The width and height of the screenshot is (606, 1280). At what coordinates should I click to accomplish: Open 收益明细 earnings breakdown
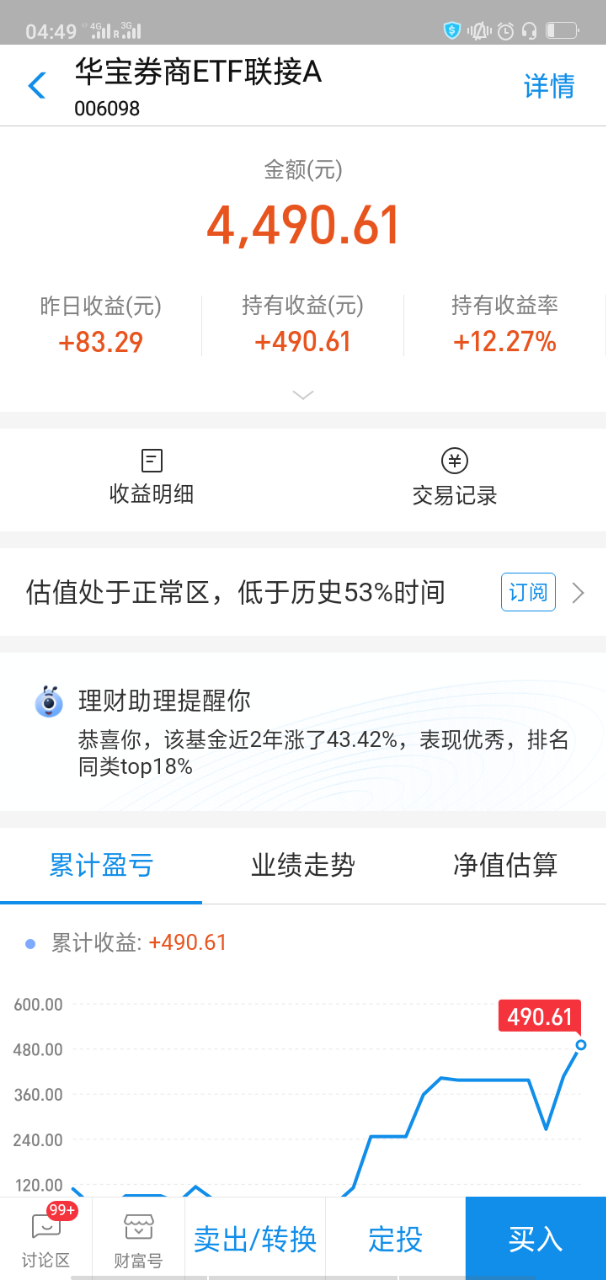tap(151, 477)
